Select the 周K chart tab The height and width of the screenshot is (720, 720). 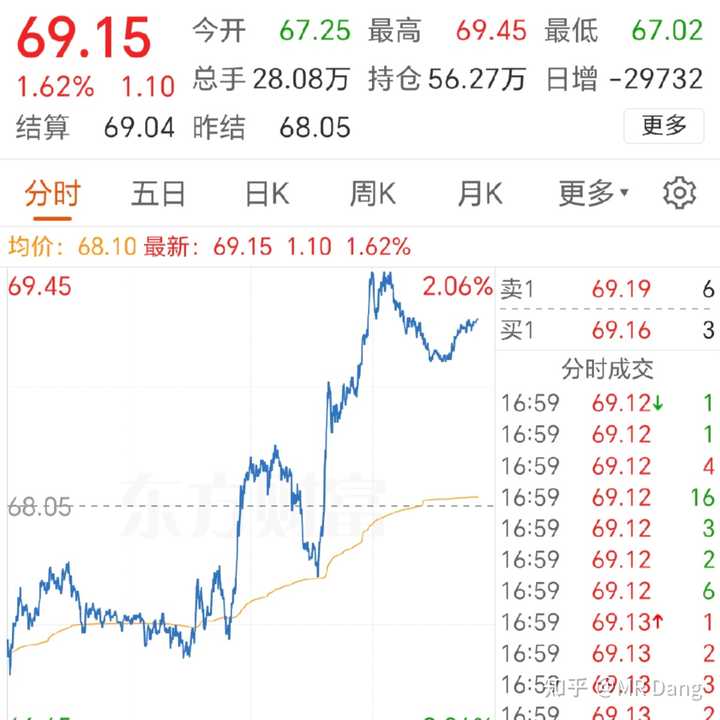click(x=372, y=193)
